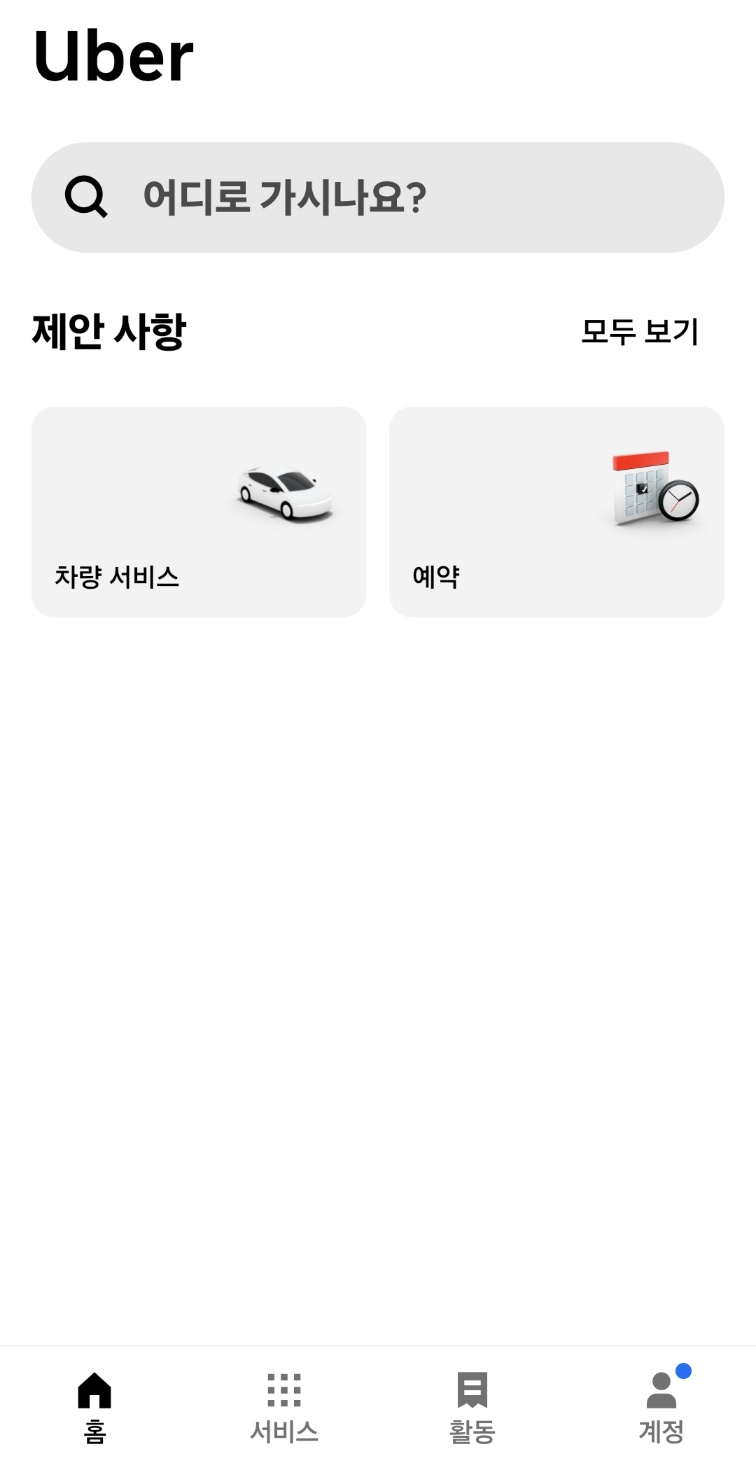Select the 홈 label in bottom navigation
The height and width of the screenshot is (1474, 756).
pos(94,1432)
